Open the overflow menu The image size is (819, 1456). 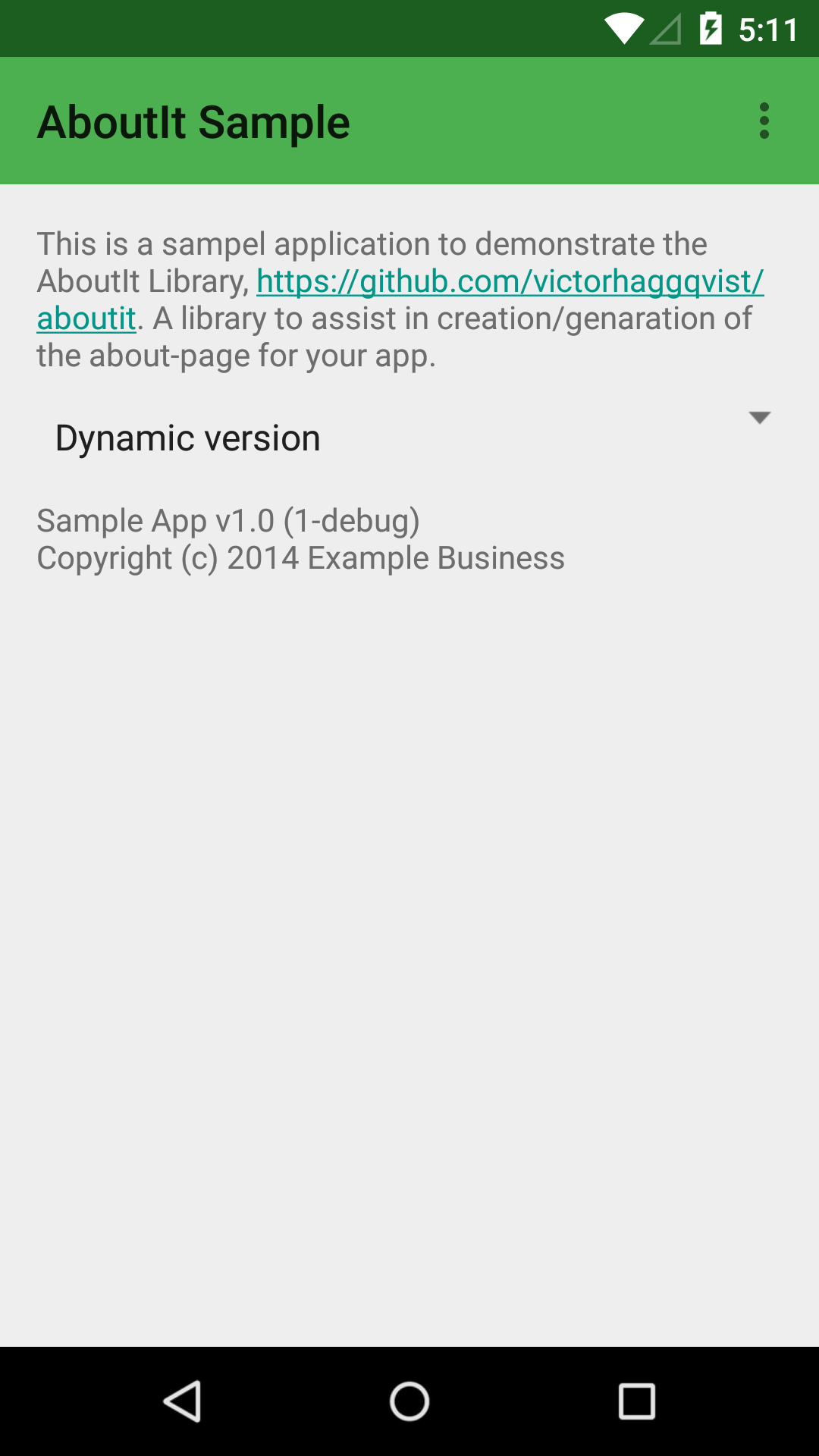click(x=764, y=121)
